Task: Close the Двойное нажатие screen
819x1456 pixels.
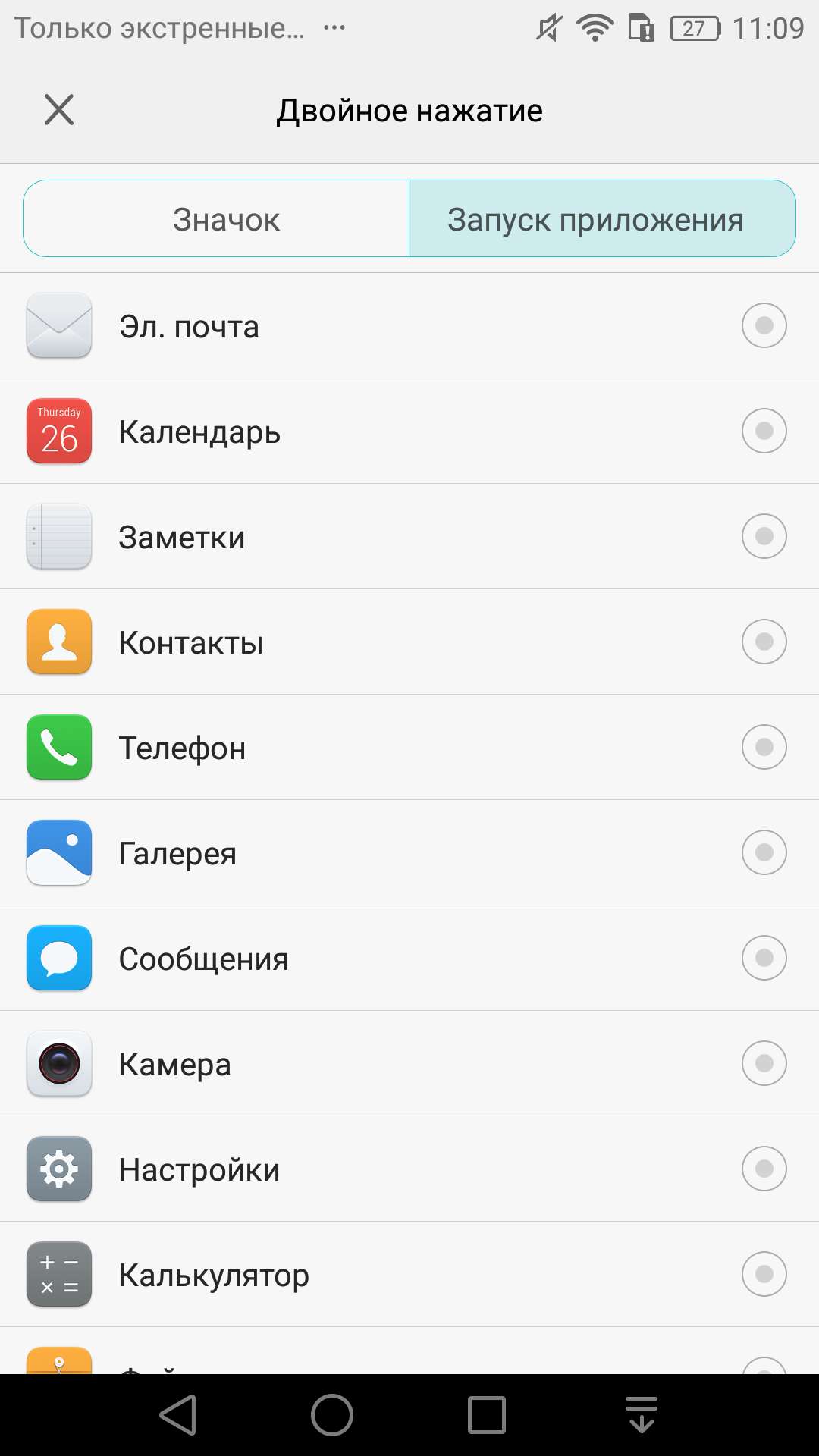Action: (x=59, y=110)
